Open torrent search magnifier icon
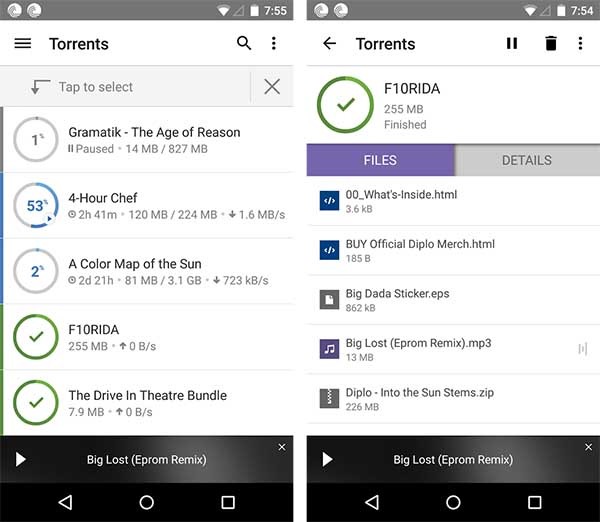 click(x=244, y=44)
